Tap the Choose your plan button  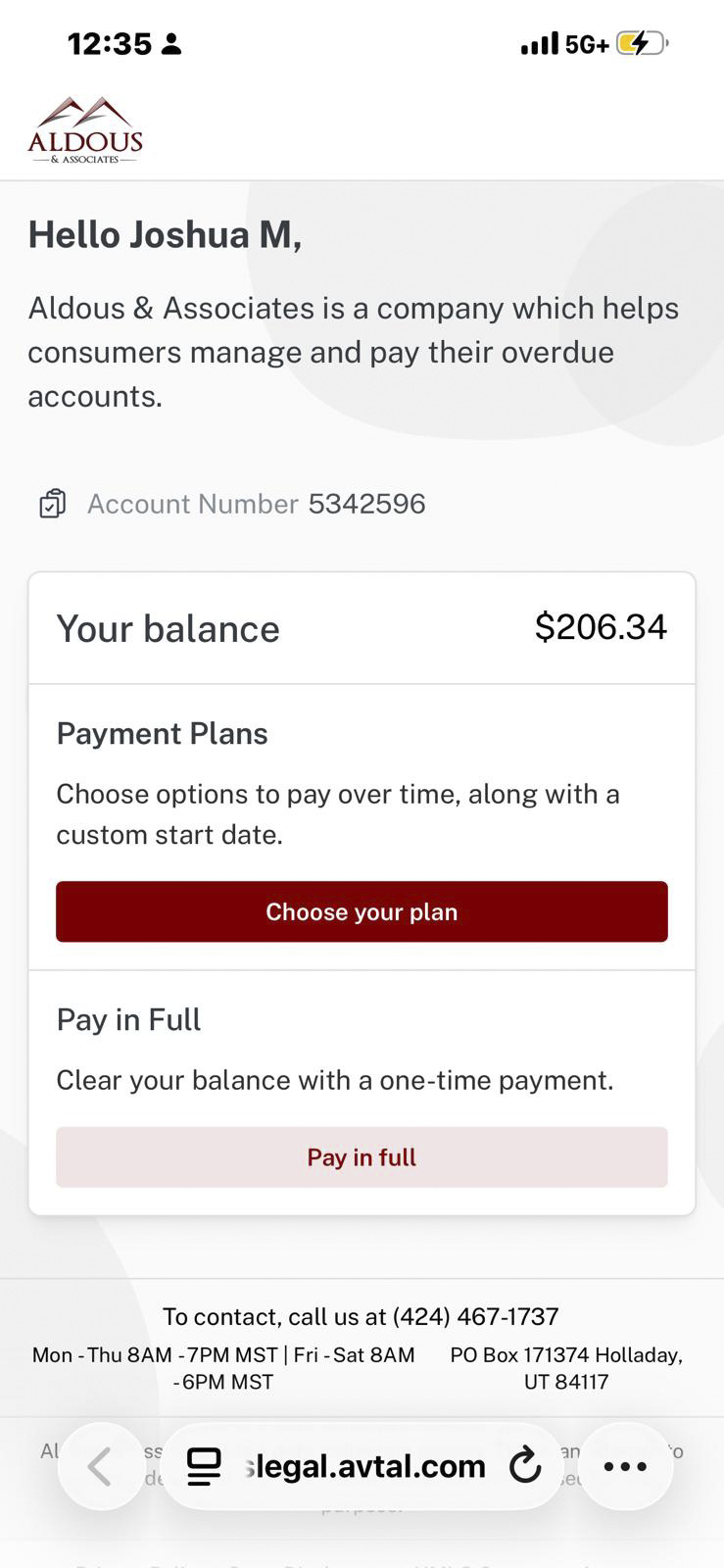[x=362, y=911]
